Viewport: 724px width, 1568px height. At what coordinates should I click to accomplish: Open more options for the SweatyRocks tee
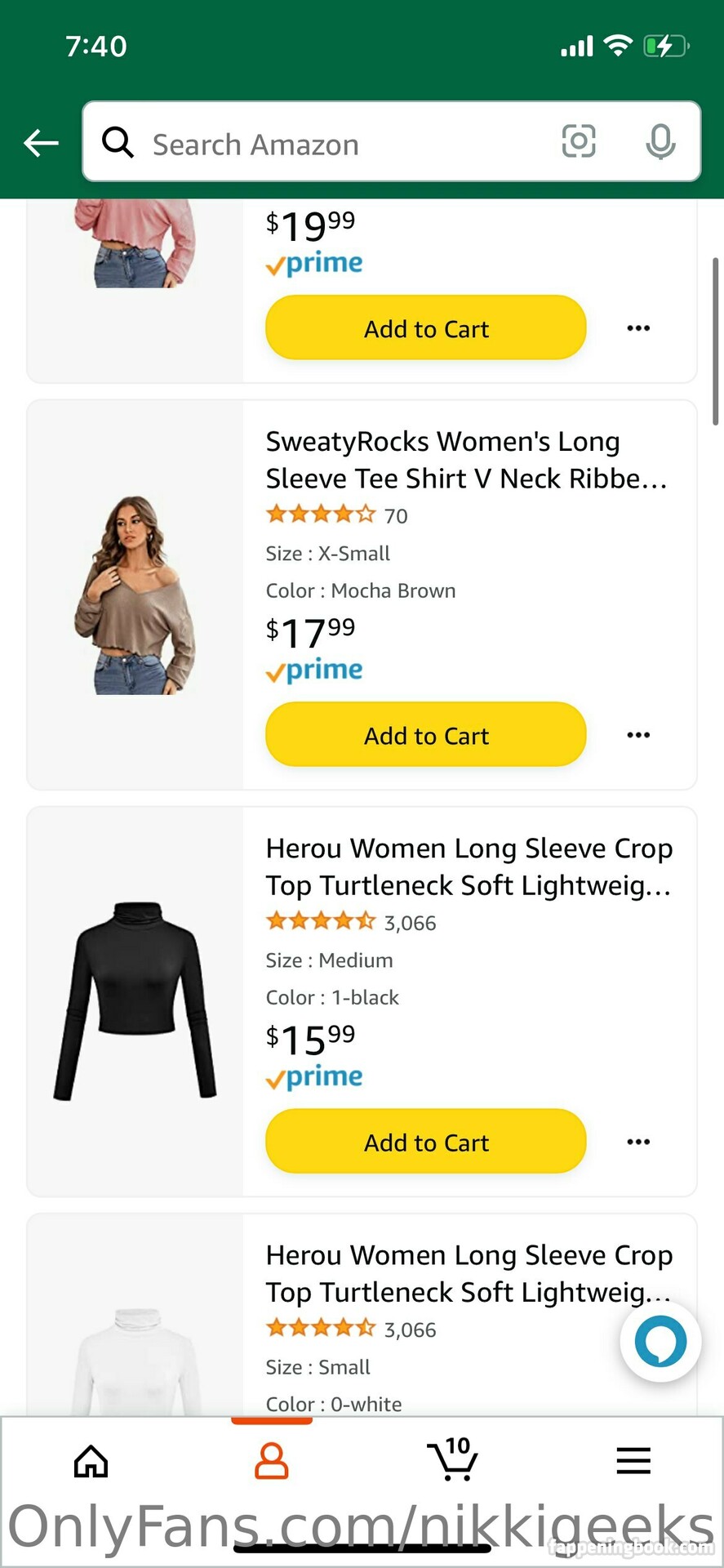point(638,735)
